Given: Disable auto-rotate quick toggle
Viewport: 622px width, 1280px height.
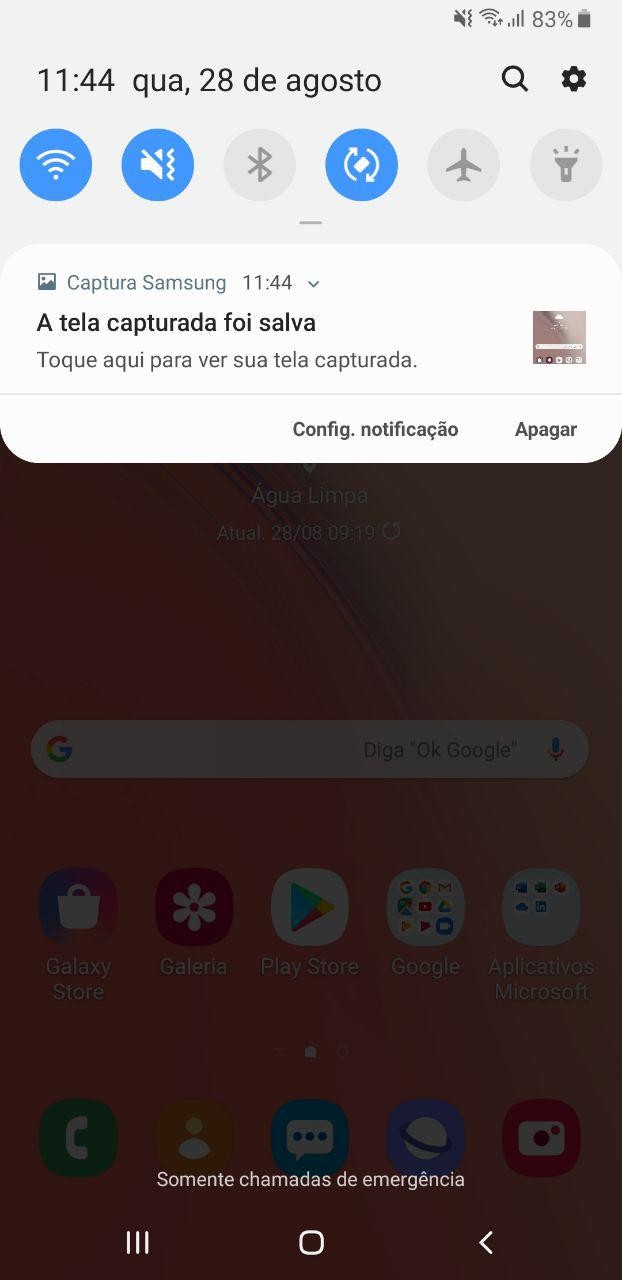Looking at the screenshot, I should (x=361, y=165).
